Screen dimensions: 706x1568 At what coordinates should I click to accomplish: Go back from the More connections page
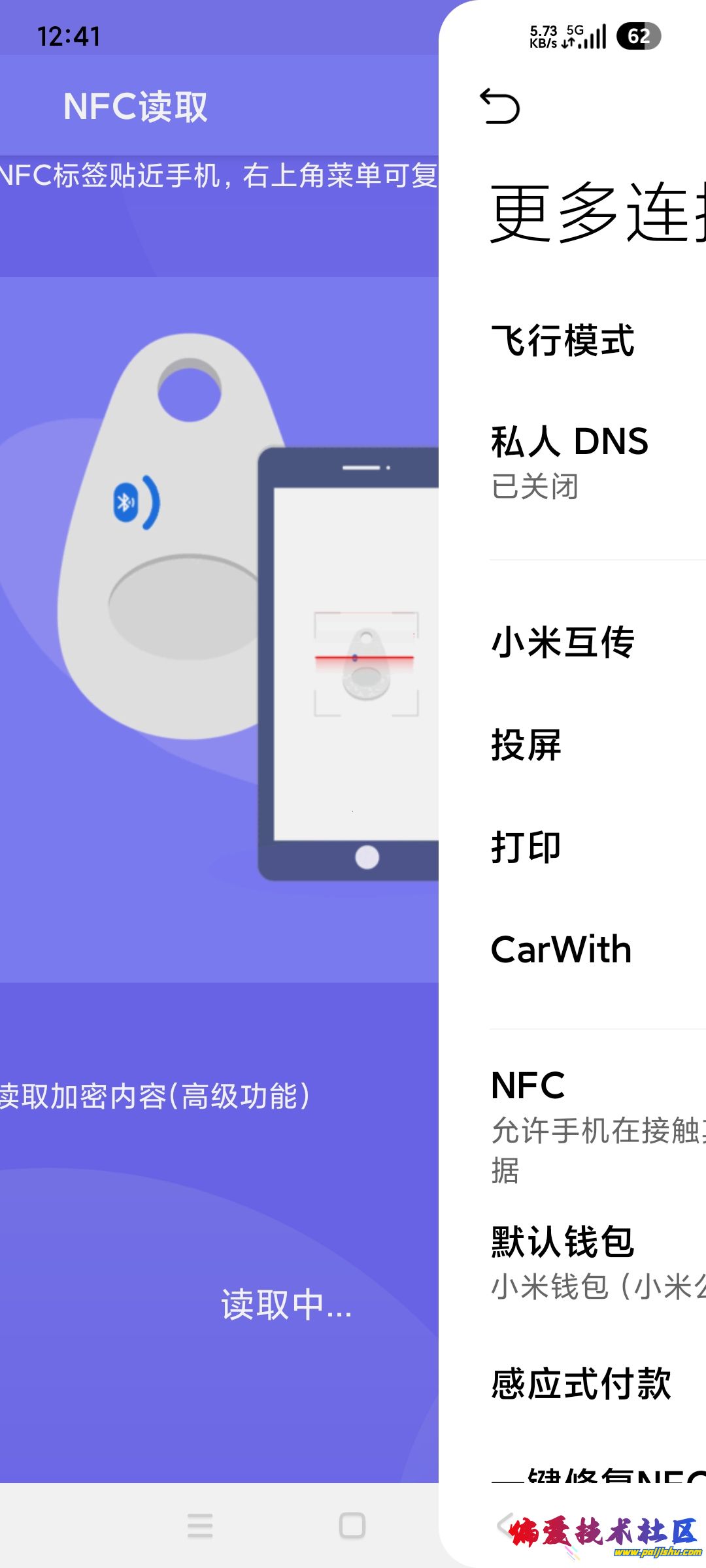[500, 106]
